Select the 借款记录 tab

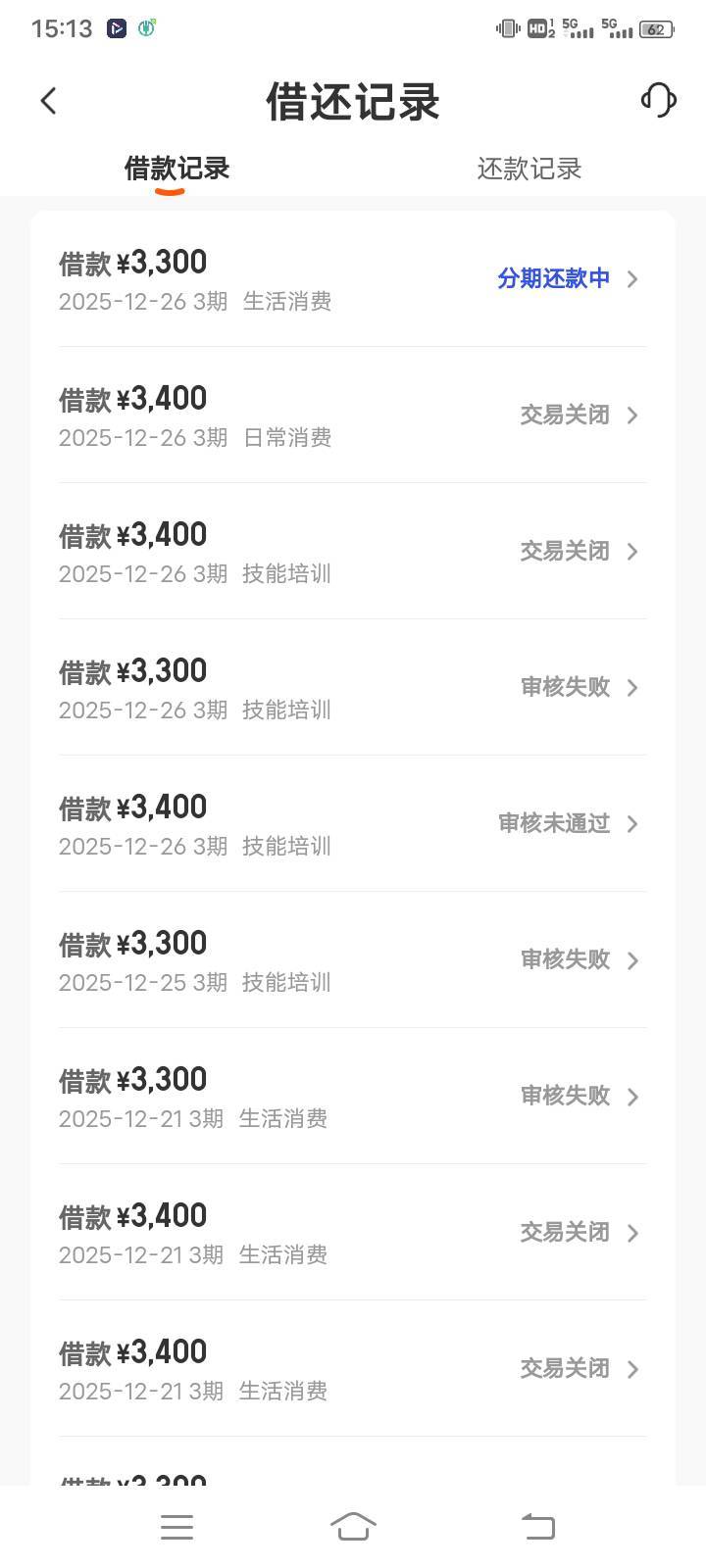(x=176, y=169)
